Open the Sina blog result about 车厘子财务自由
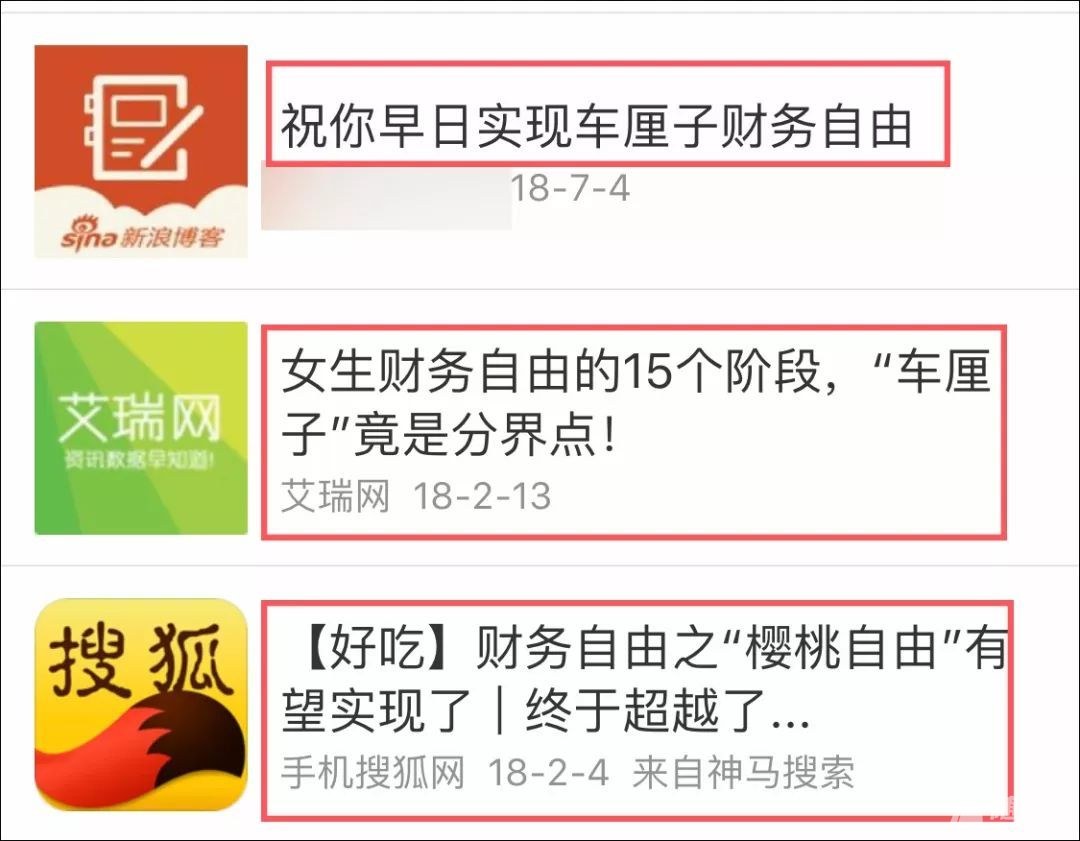This screenshot has width=1080, height=841. [596, 128]
